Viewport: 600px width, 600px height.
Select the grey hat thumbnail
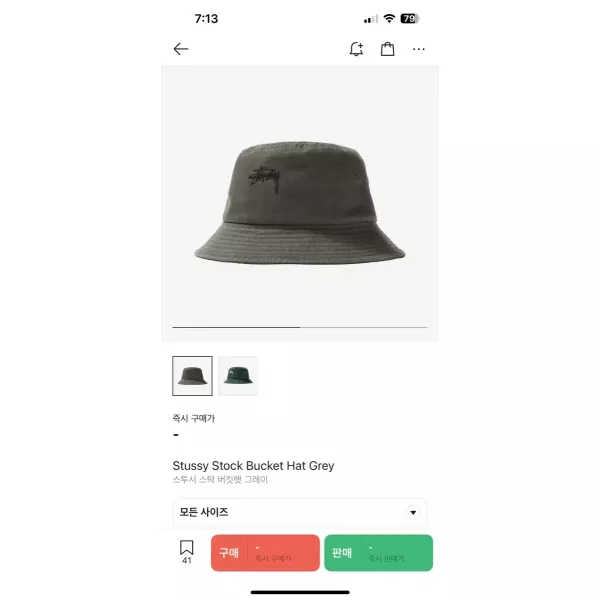click(x=192, y=376)
